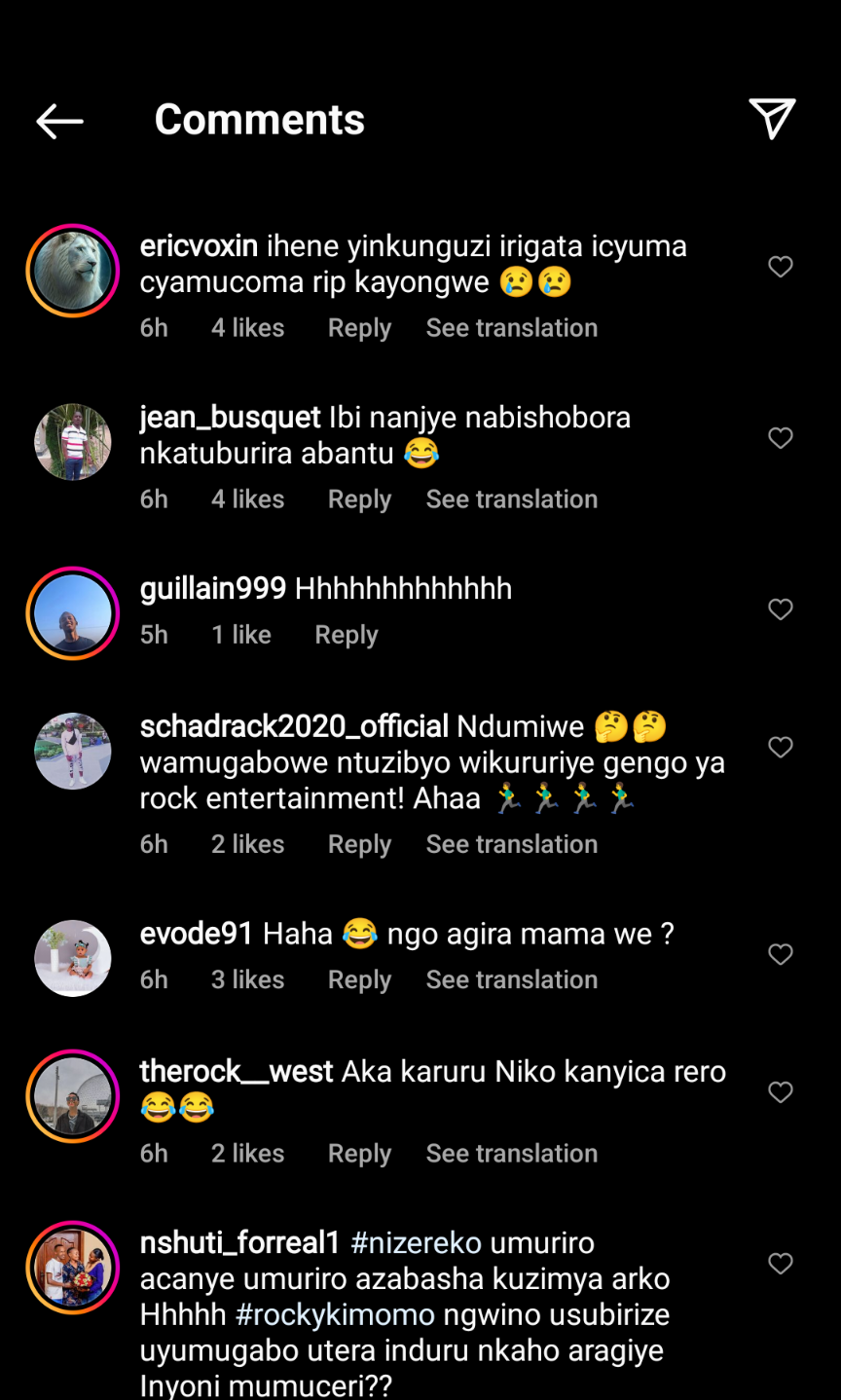Screen dimensions: 841x1400
Task: Go back from Comments
Action: coord(59,121)
